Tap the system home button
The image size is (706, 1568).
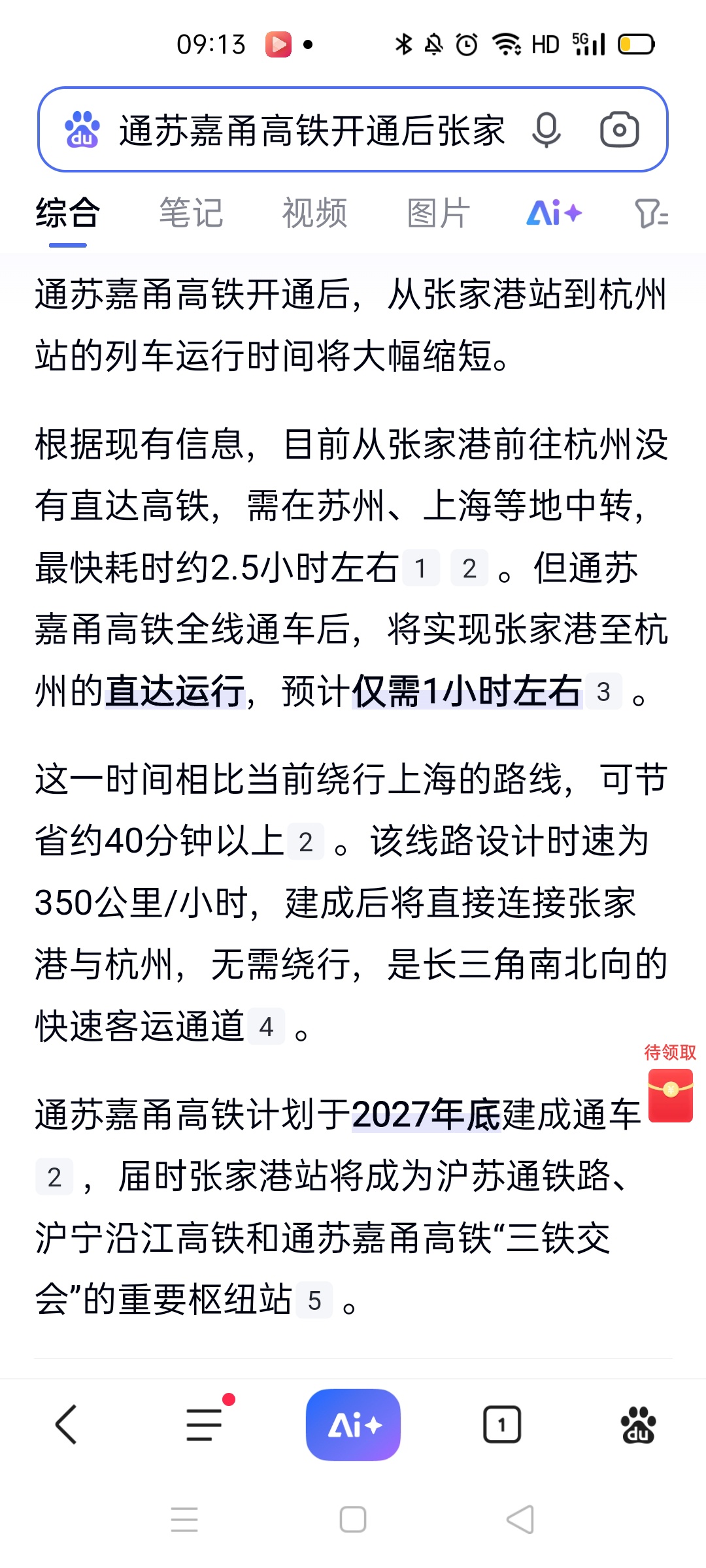coord(353,1520)
